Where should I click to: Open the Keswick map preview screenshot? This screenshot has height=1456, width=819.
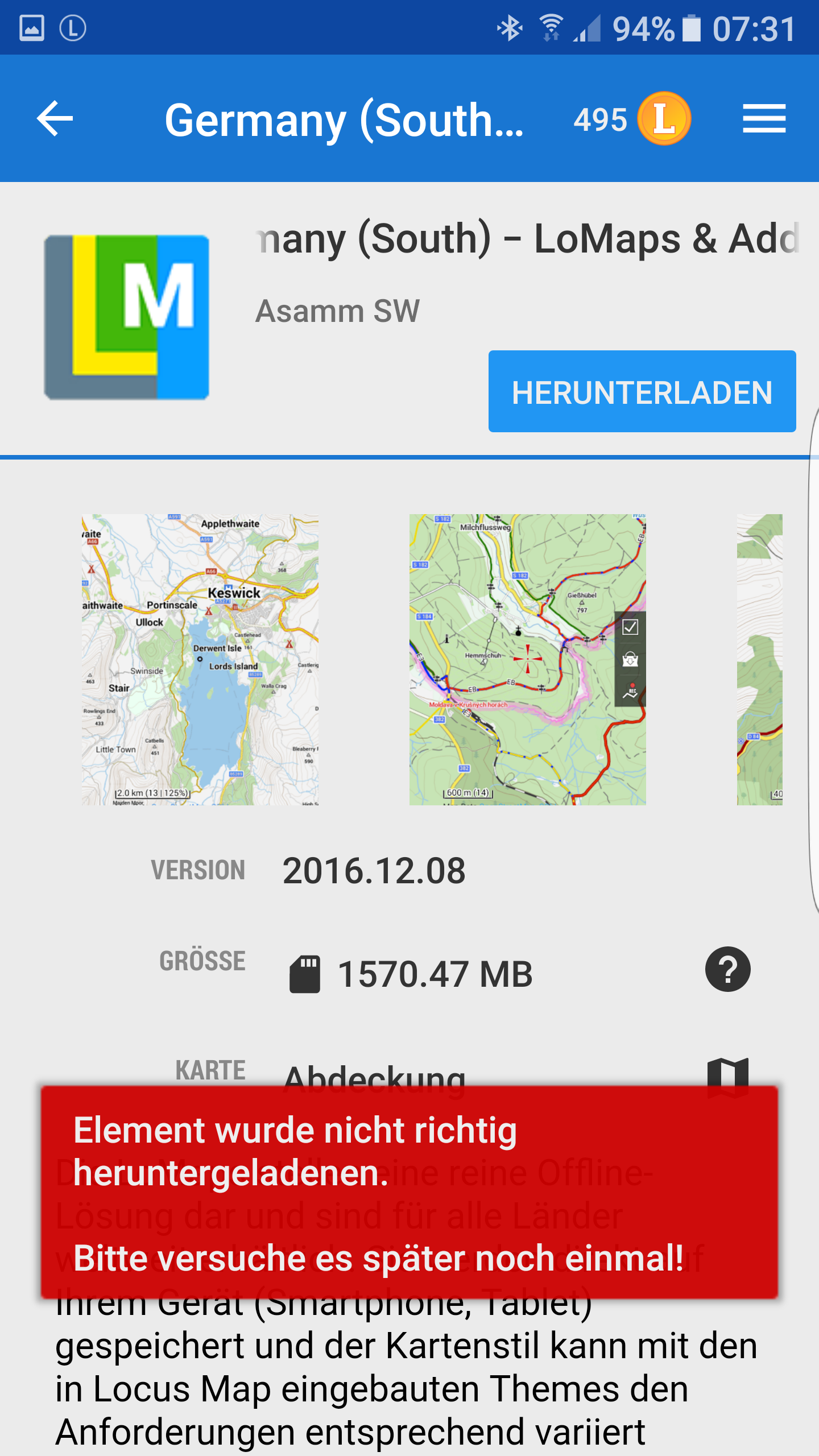point(200,659)
